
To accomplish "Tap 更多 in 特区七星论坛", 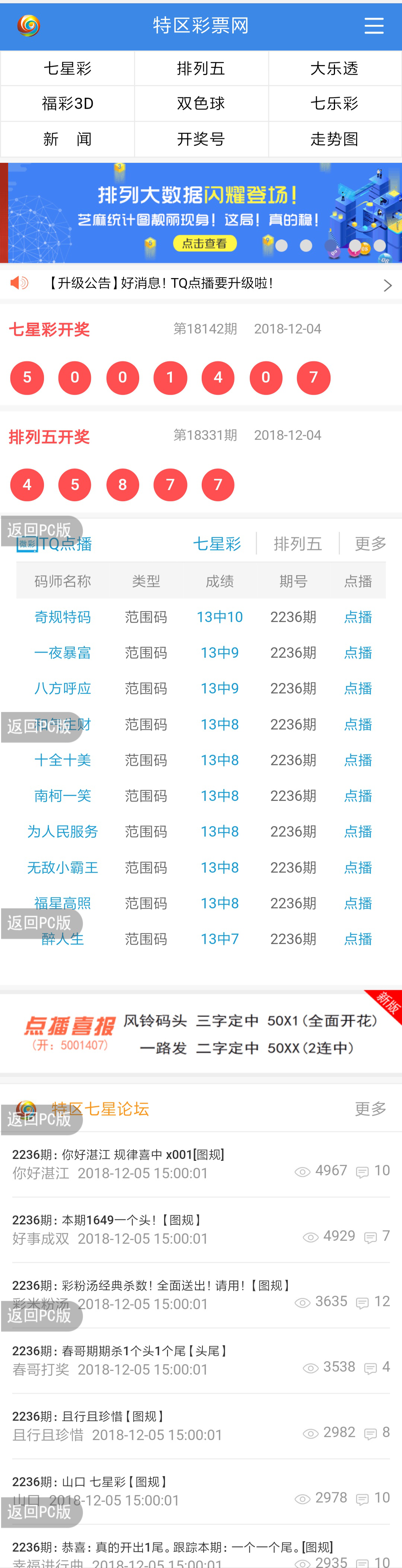I will coord(370,1109).
